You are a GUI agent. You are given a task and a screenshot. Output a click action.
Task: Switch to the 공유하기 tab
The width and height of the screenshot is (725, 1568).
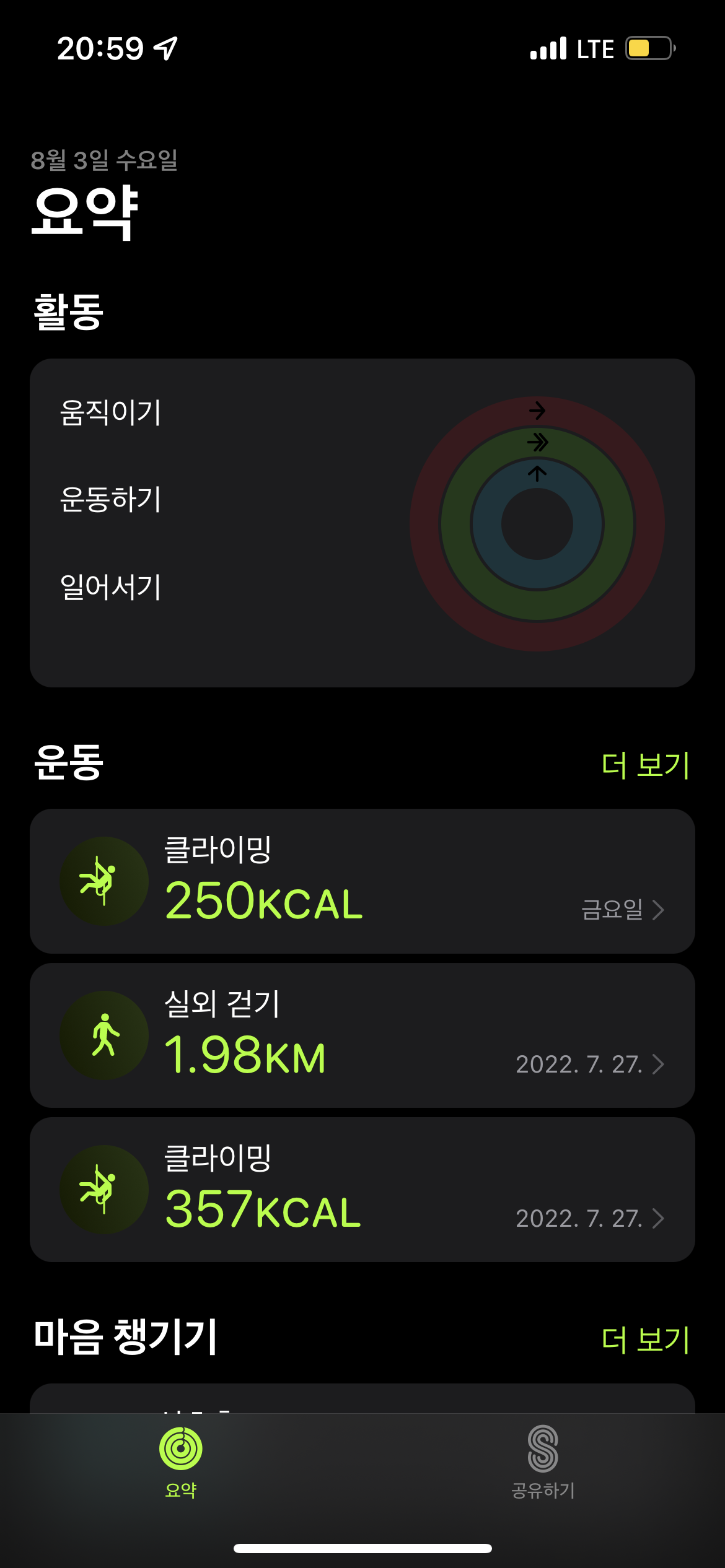click(543, 1461)
